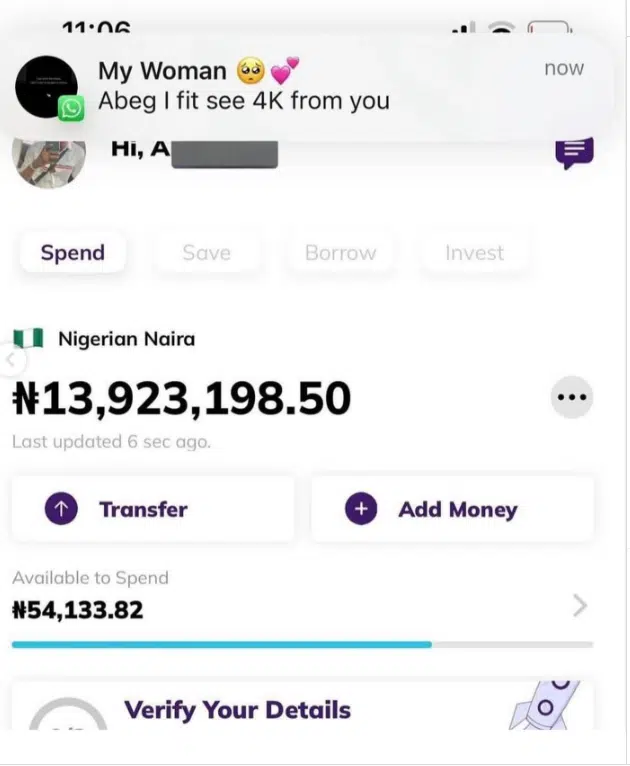This screenshot has height=766, width=630.
Task: Switch to the Invest tab
Action: pos(474,253)
